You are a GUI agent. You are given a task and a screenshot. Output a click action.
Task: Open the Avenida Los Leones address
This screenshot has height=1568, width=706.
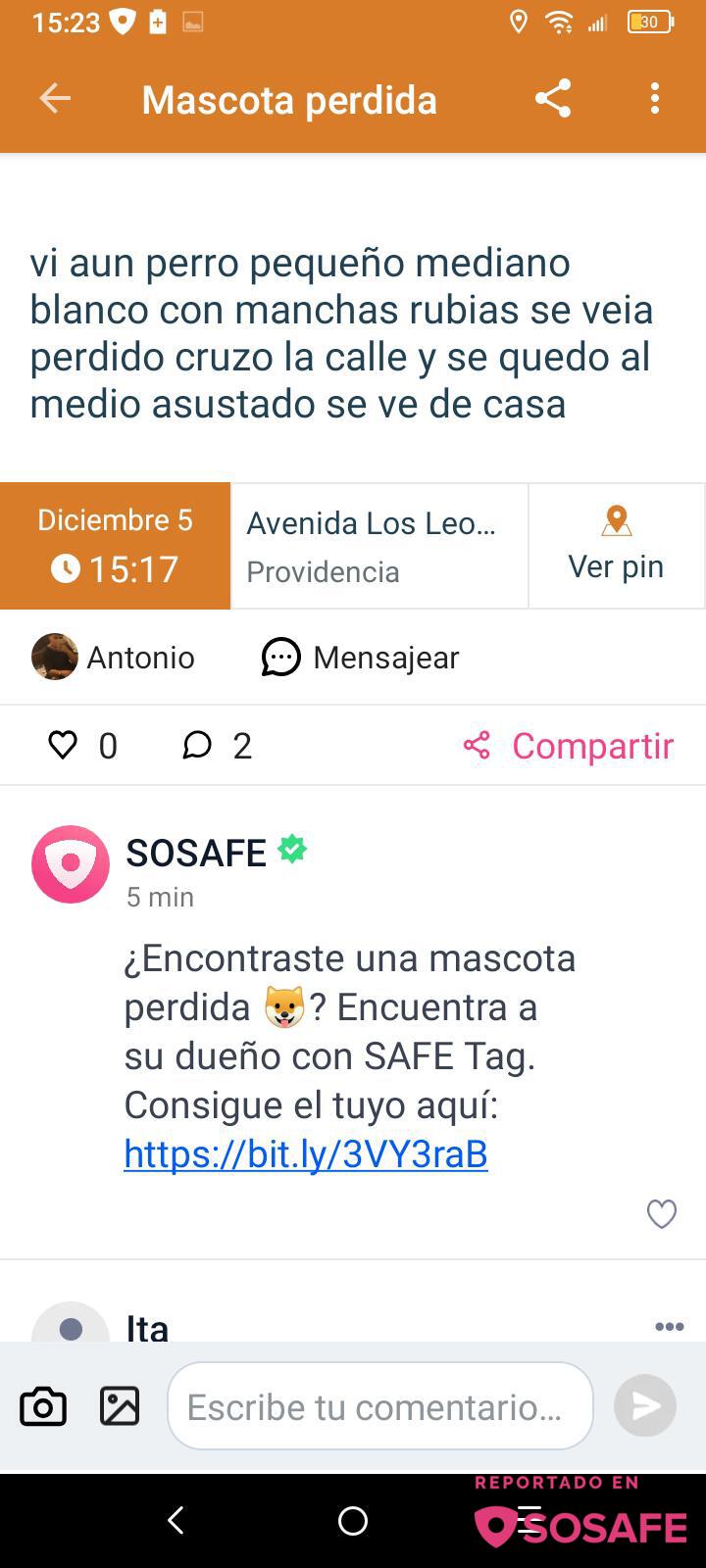click(x=378, y=546)
